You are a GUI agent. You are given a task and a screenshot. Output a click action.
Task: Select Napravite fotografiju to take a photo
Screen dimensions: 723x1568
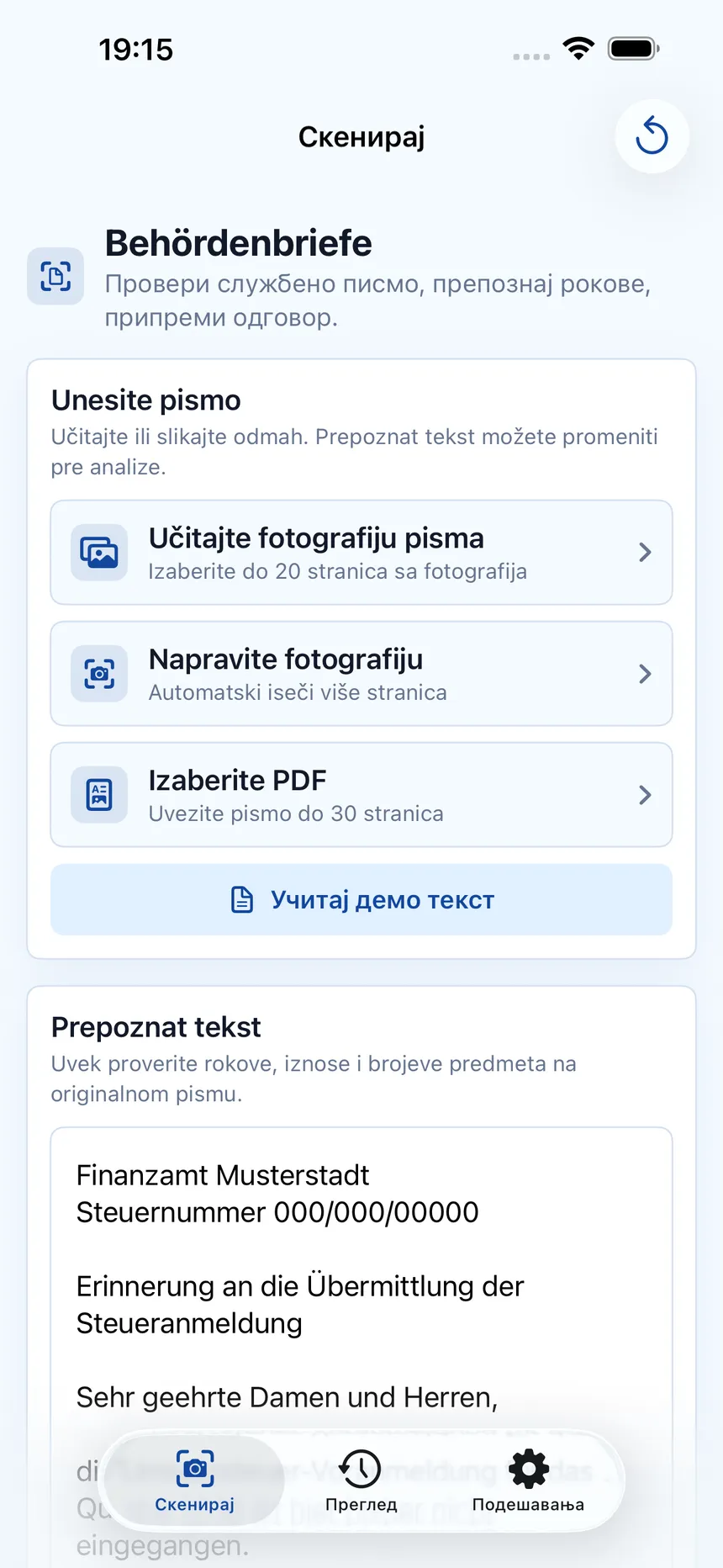(361, 674)
